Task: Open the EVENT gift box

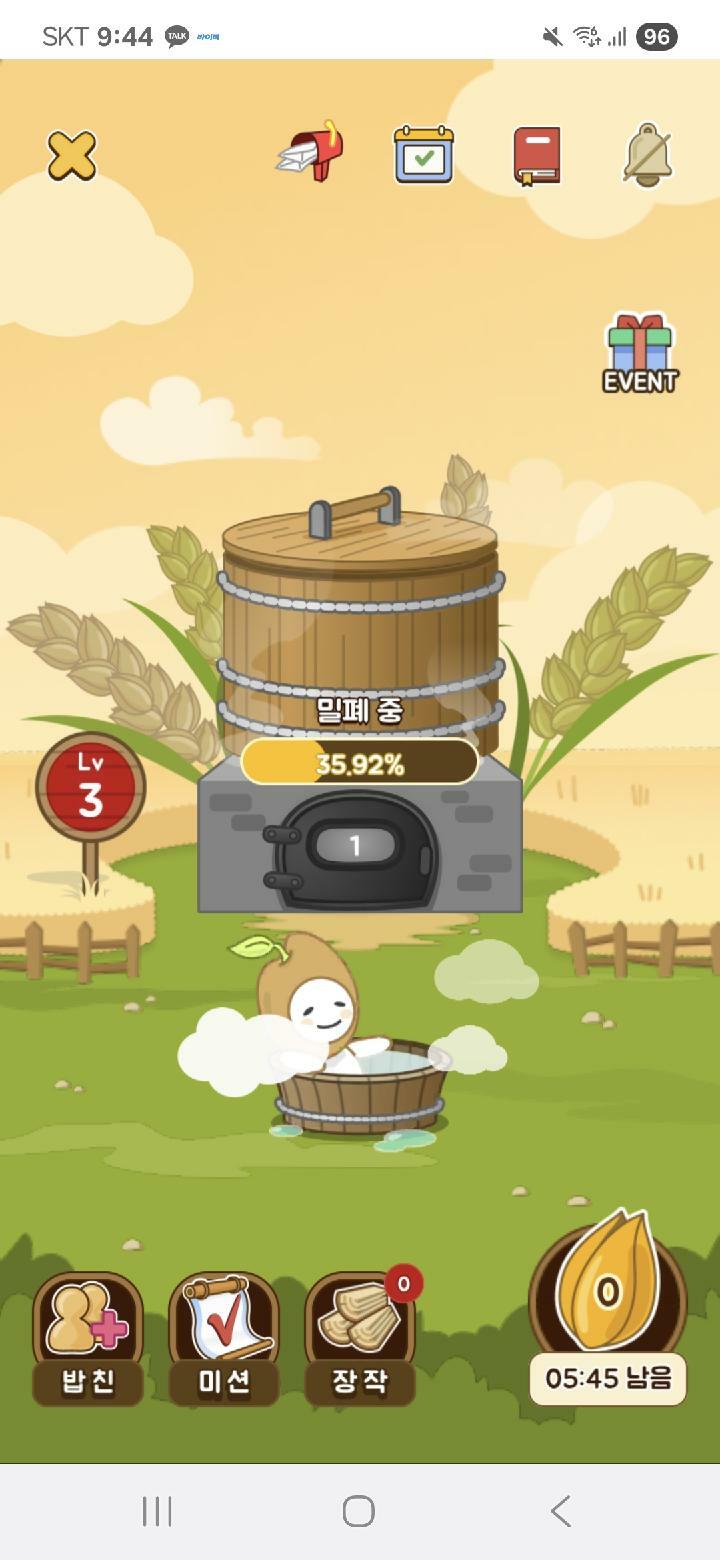Action: pyautogui.click(x=640, y=353)
